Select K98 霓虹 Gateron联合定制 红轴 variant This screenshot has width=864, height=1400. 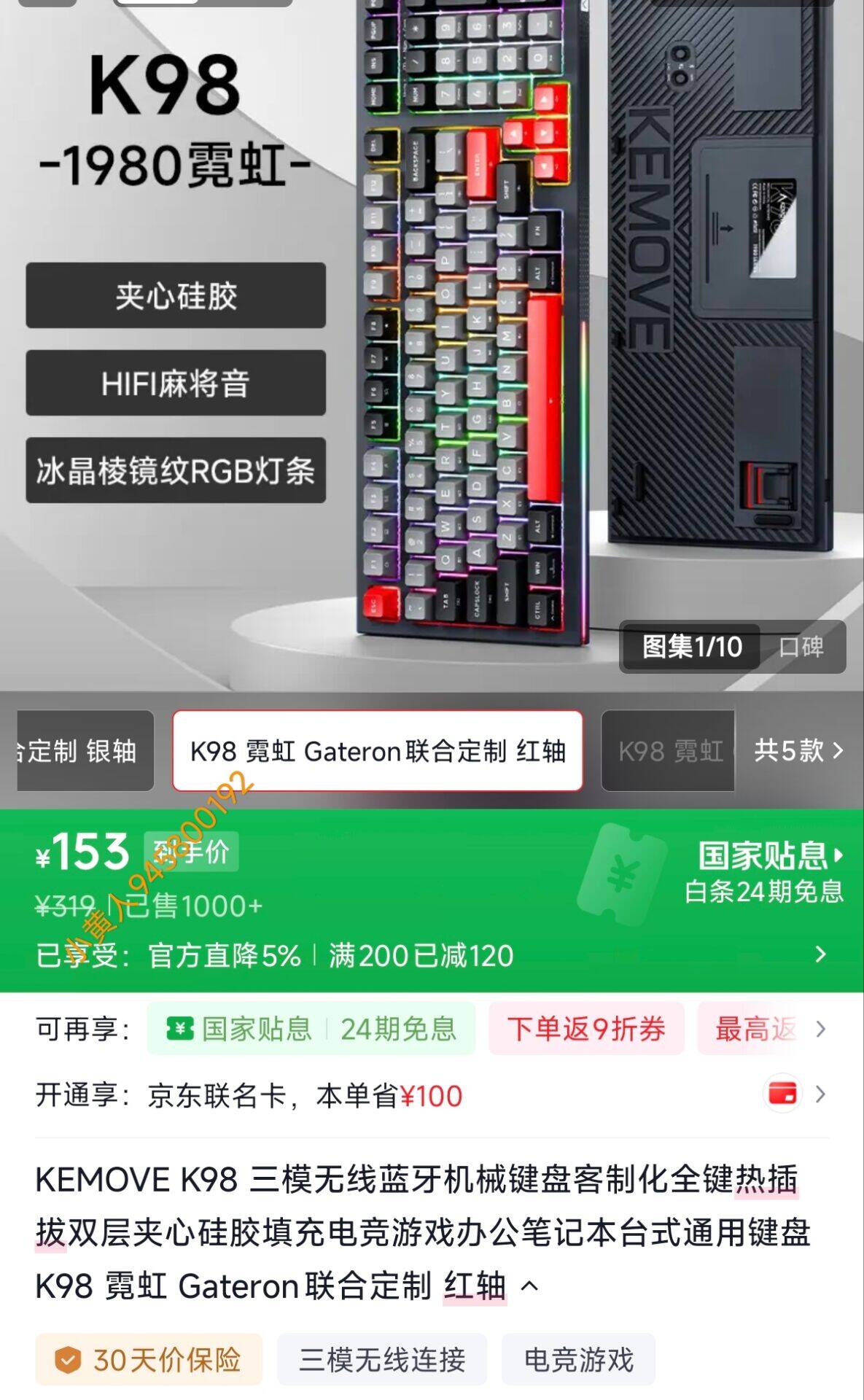378,751
